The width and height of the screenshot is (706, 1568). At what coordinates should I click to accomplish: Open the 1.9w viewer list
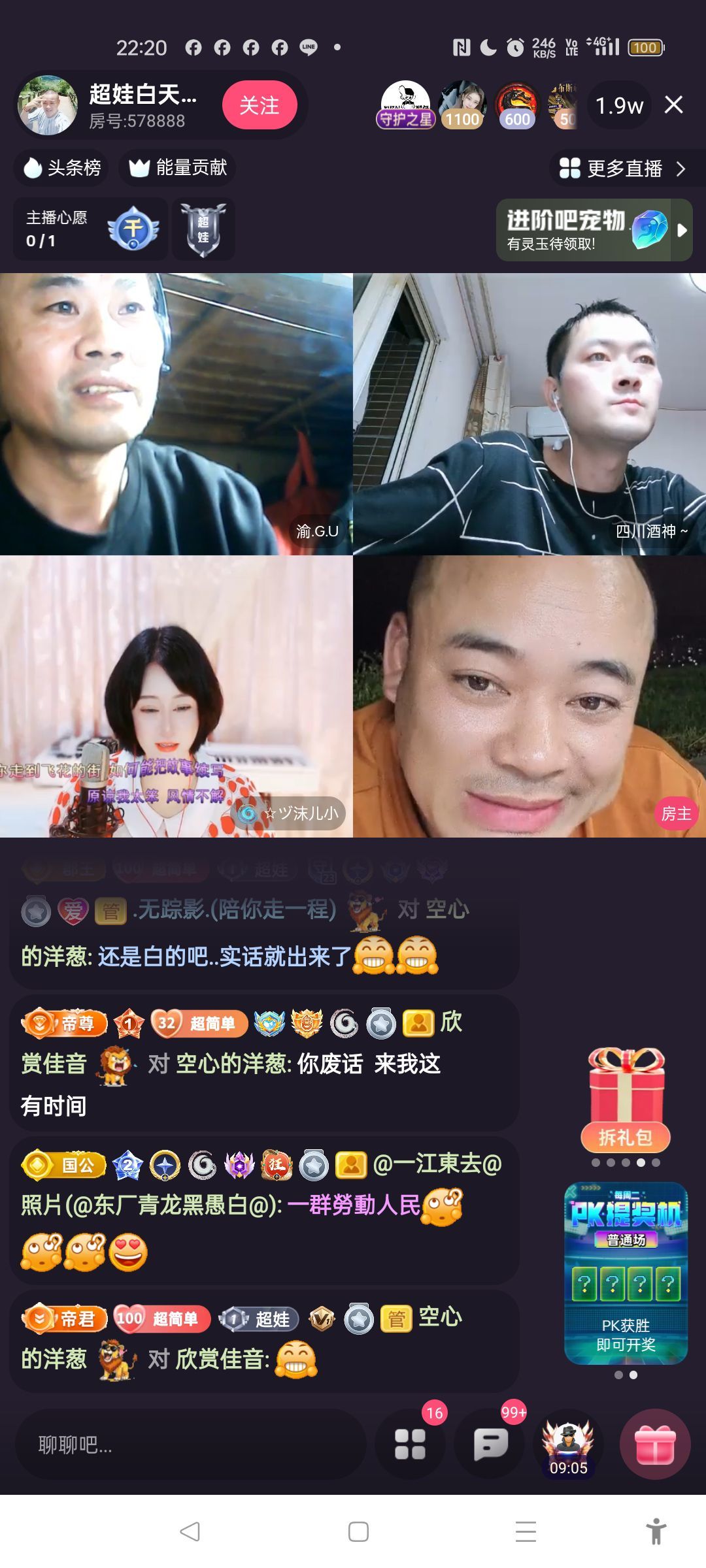618,105
